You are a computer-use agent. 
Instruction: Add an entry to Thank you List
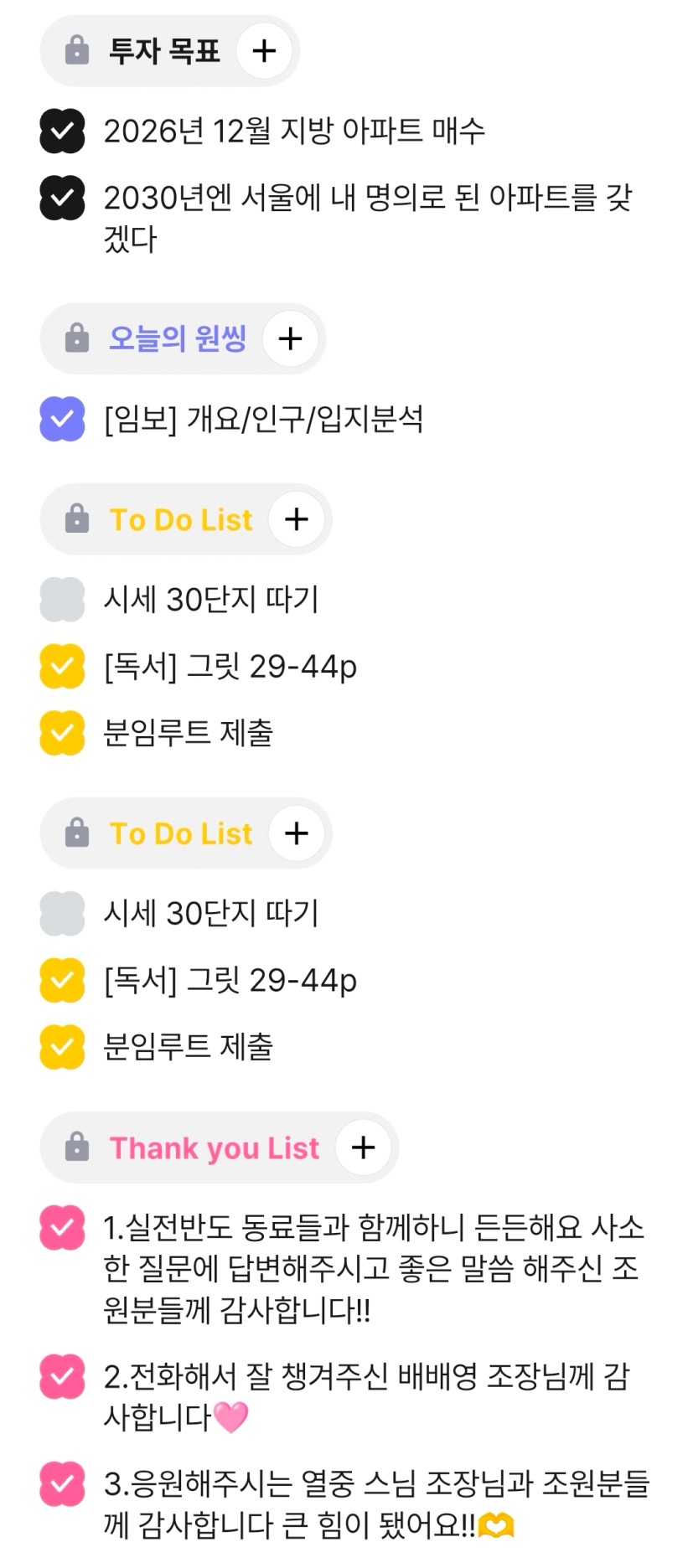[x=363, y=1148]
